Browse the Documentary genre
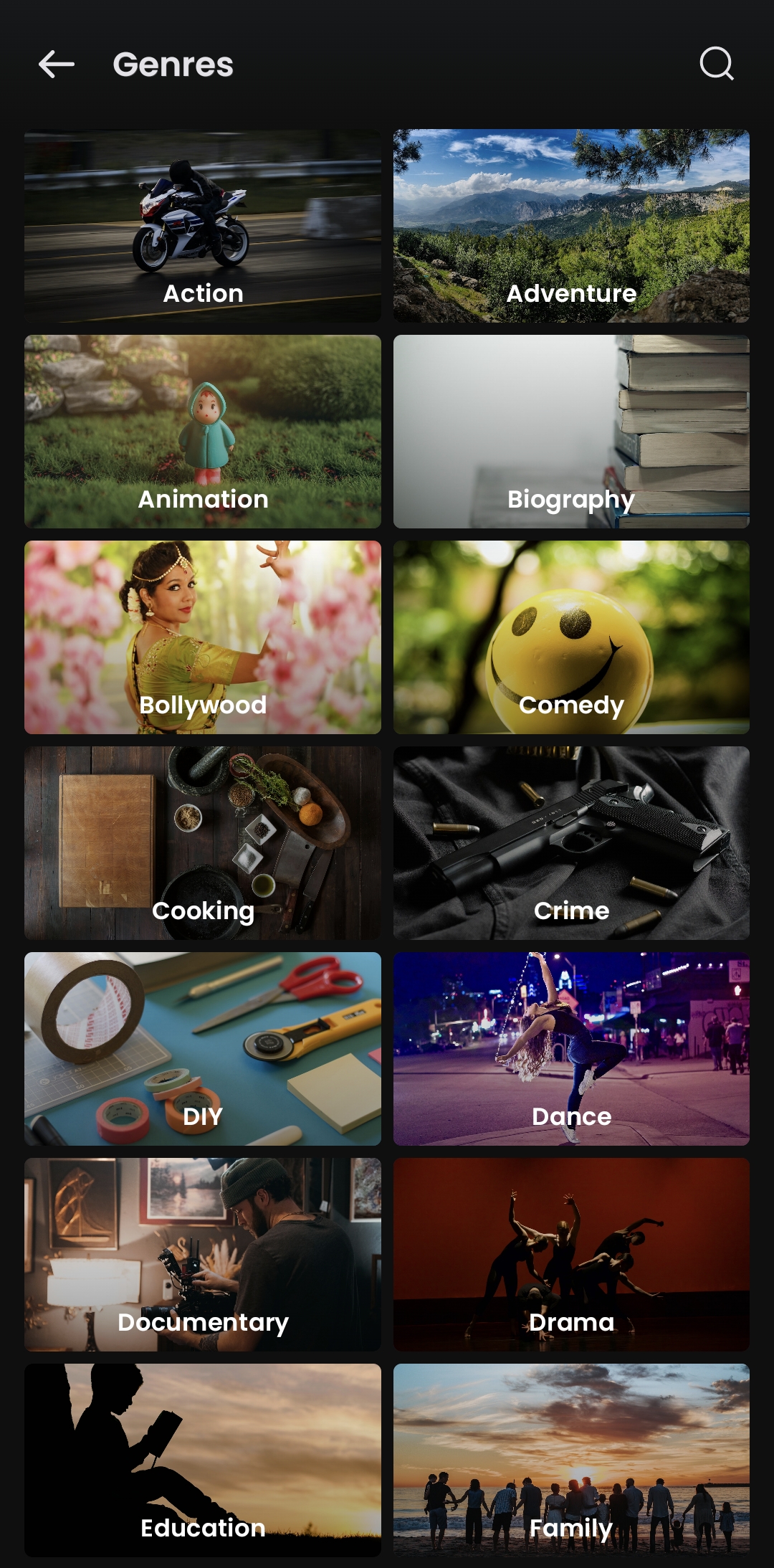This screenshot has height=1568, width=774. coord(203,1255)
